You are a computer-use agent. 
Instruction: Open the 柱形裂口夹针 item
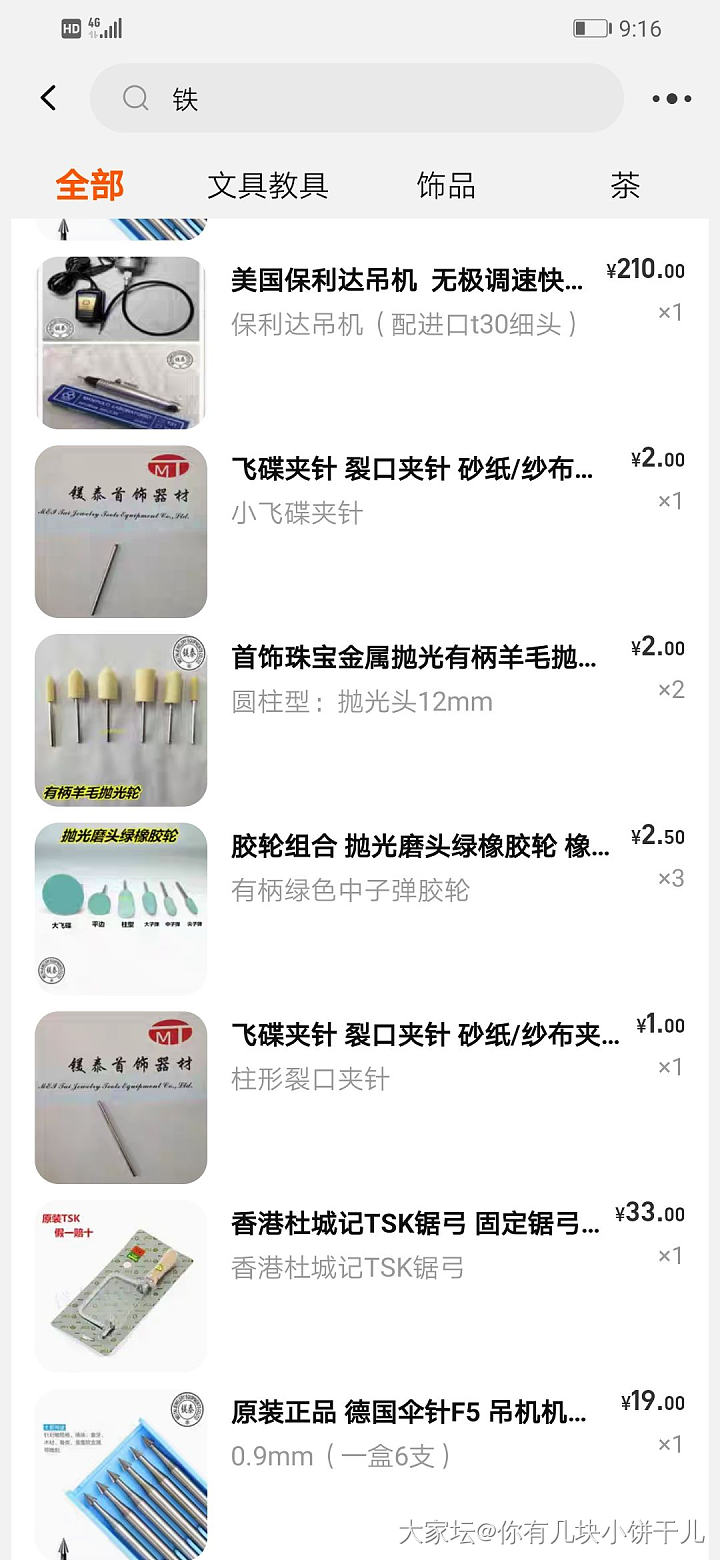425,1035
